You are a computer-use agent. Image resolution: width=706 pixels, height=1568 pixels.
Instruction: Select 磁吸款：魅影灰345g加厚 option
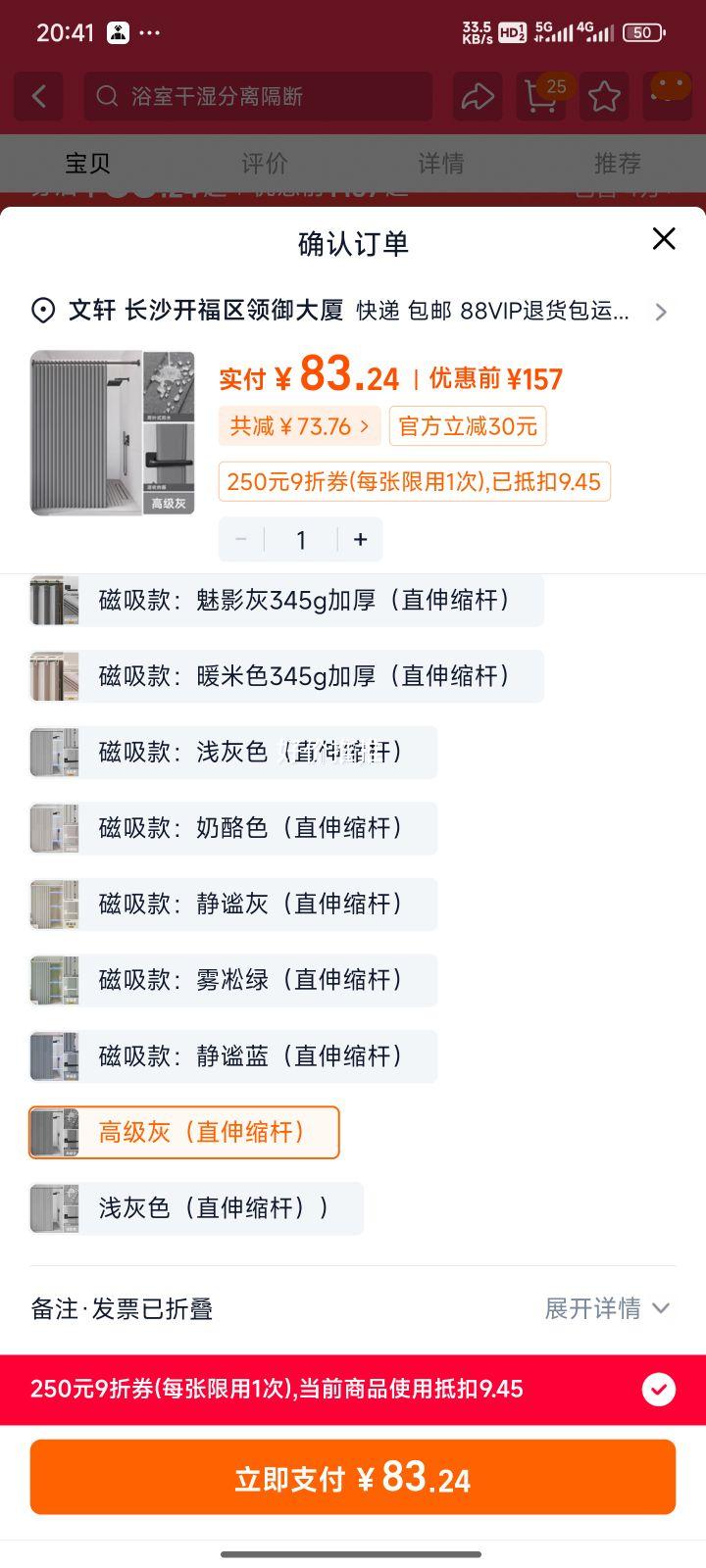286,601
